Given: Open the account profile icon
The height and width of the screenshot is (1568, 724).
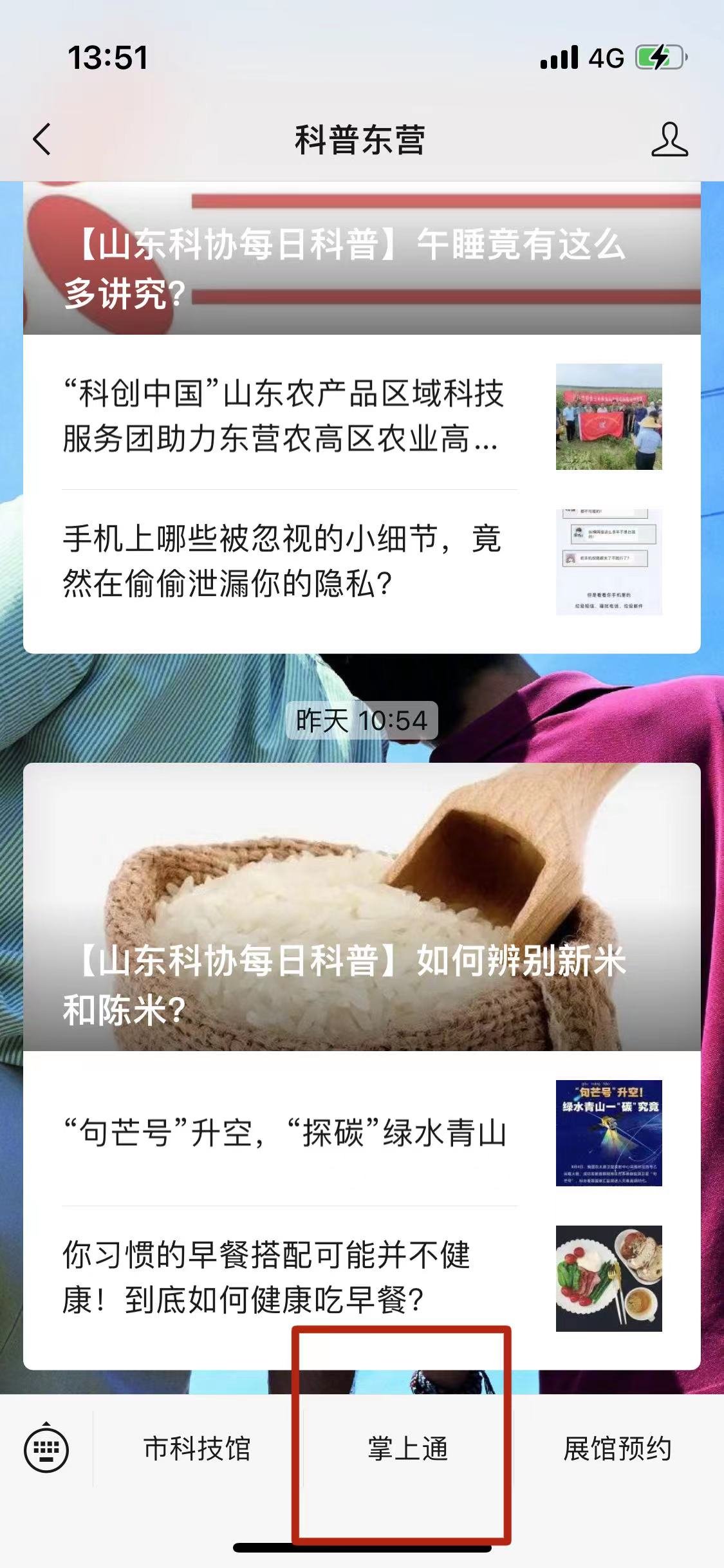Looking at the screenshot, I should 669,139.
